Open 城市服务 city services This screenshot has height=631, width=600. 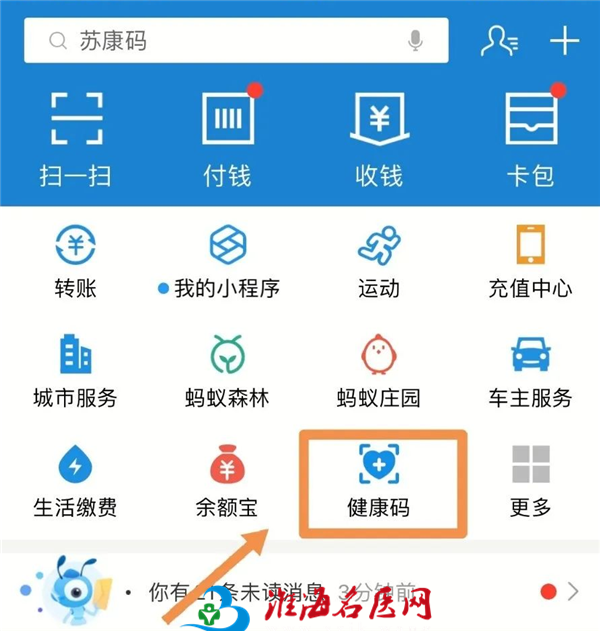[x=75, y=370]
